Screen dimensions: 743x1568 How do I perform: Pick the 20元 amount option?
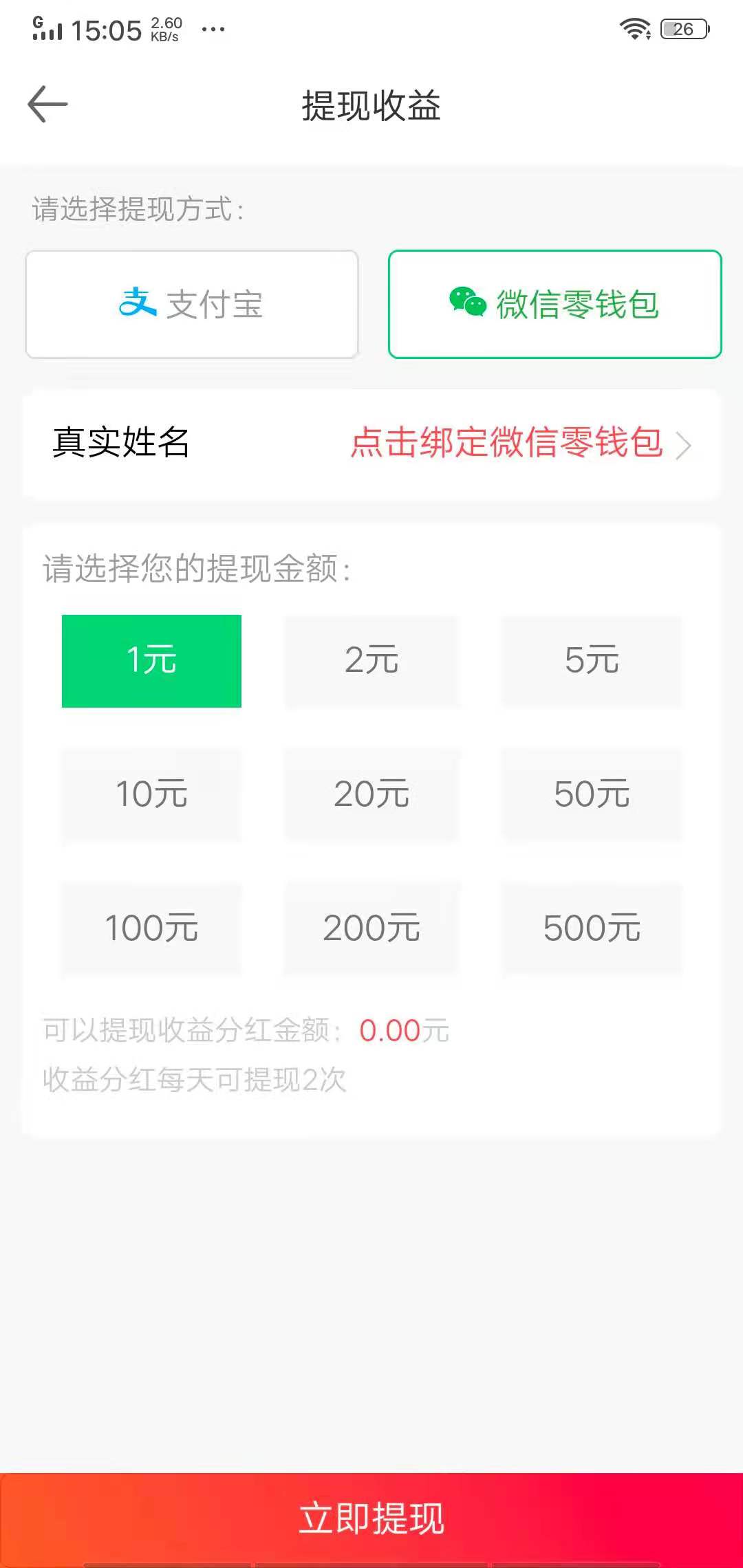(x=371, y=794)
